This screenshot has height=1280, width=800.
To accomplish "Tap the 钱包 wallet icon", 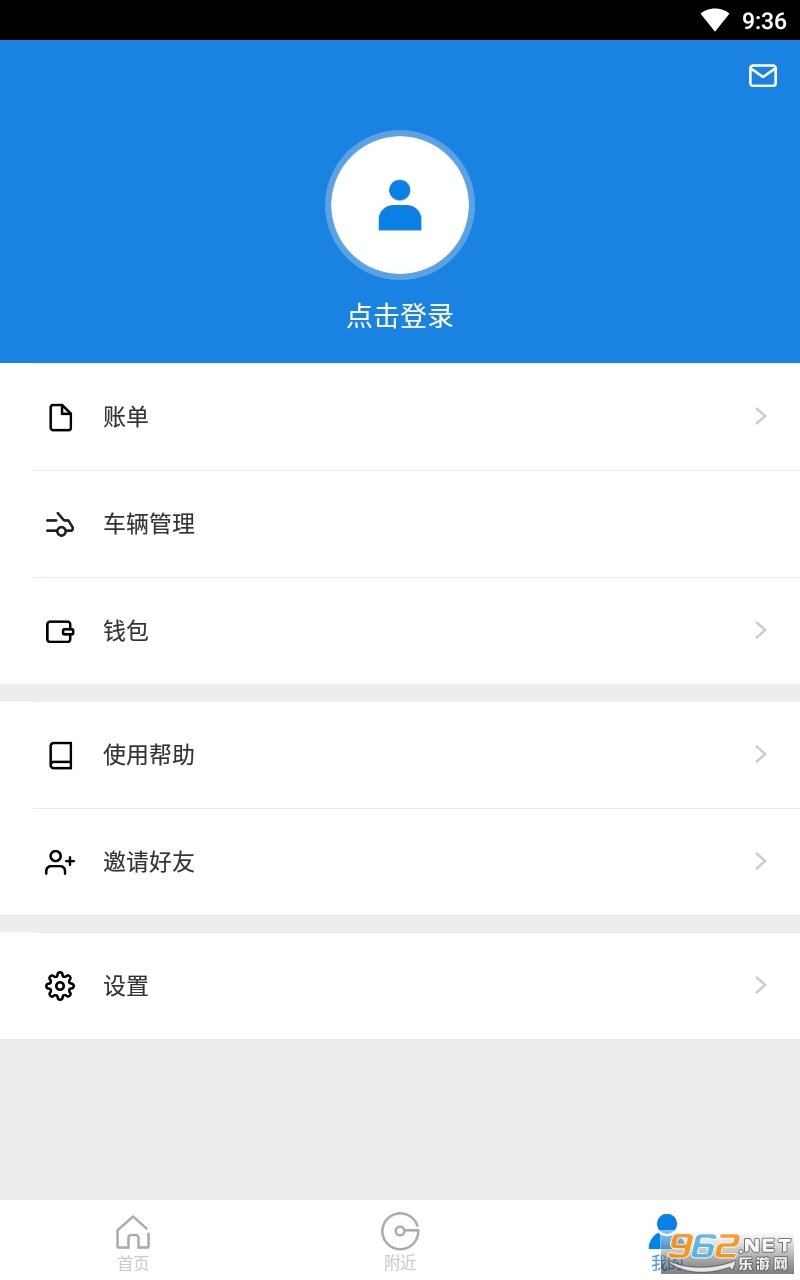I will point(60,630).
